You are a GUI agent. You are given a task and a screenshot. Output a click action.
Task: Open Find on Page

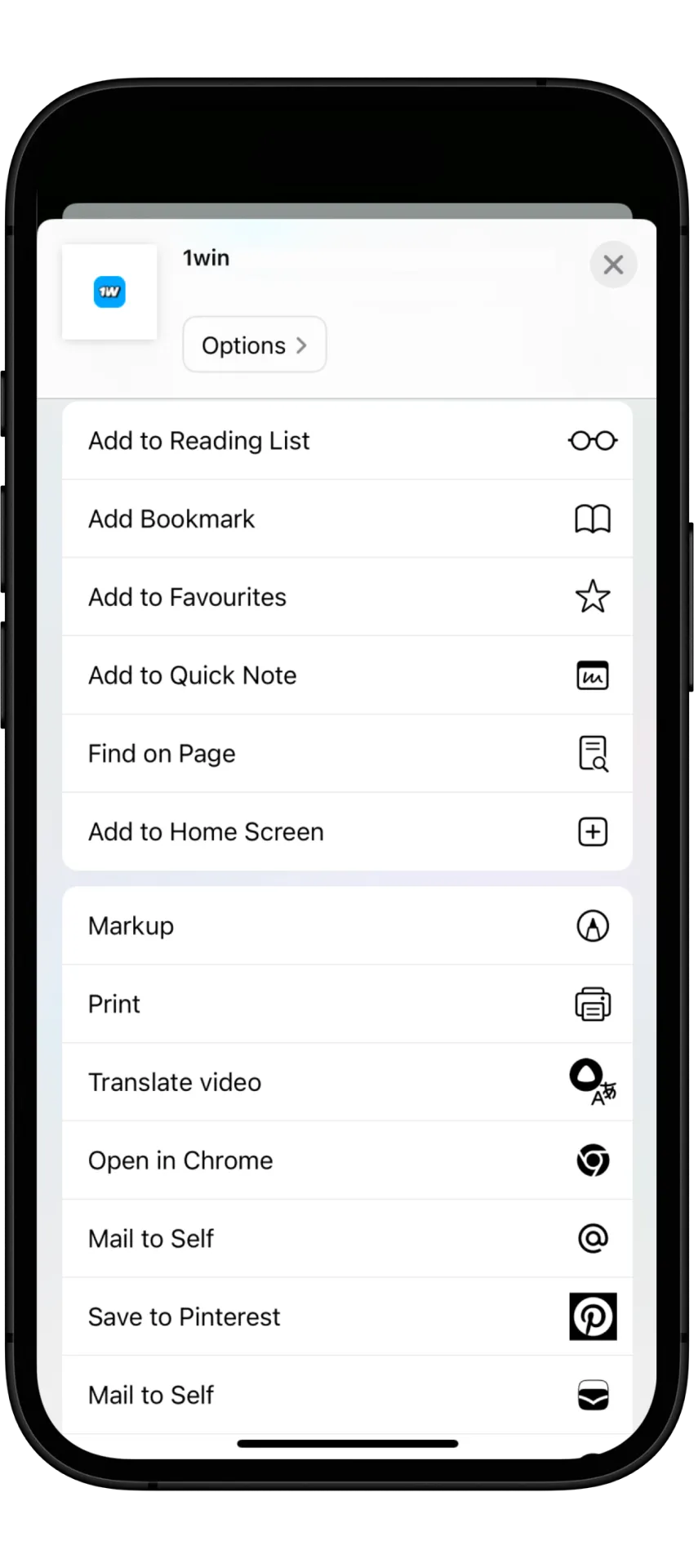347,753
